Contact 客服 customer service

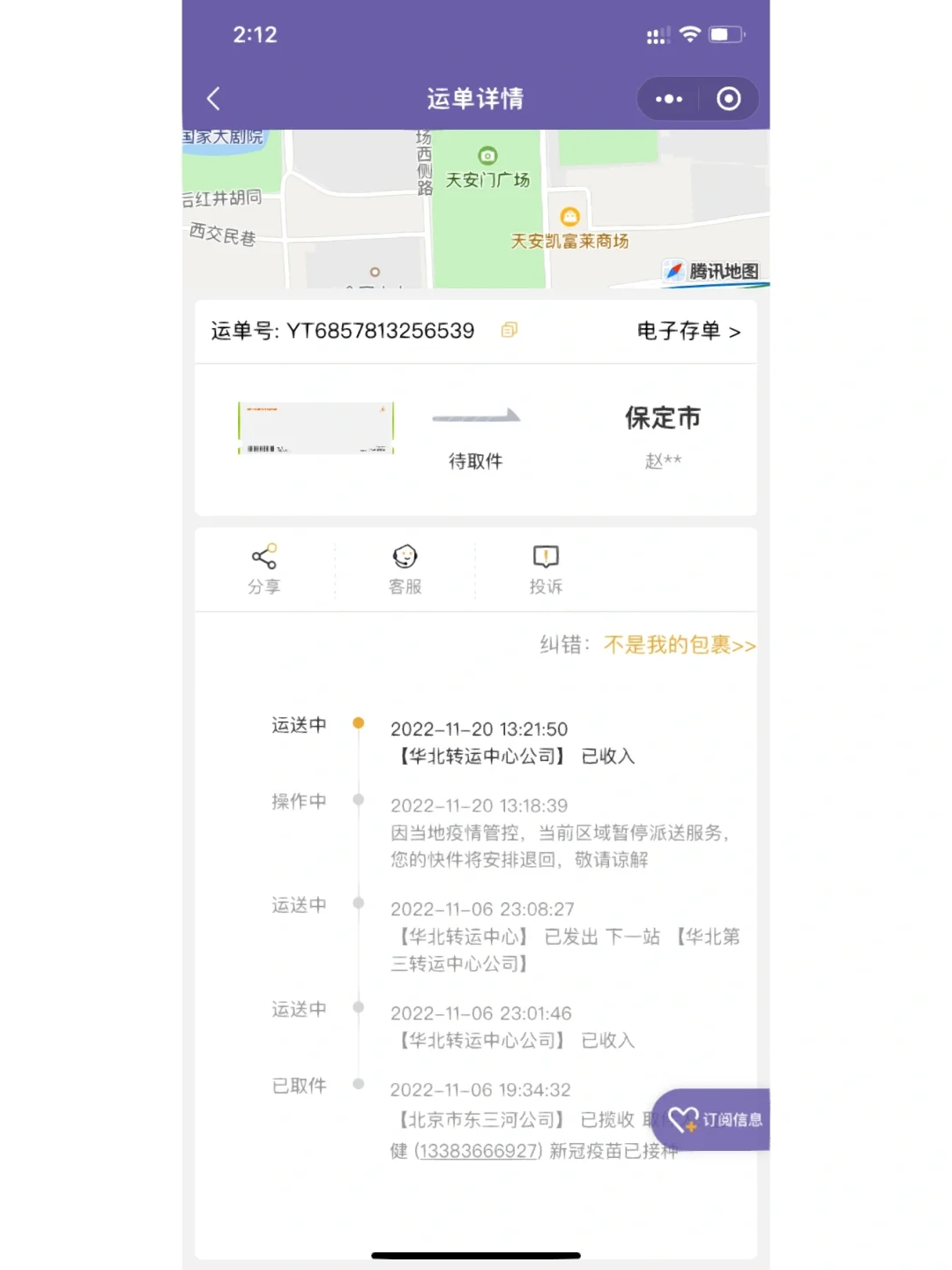click(x=405, y=569)
